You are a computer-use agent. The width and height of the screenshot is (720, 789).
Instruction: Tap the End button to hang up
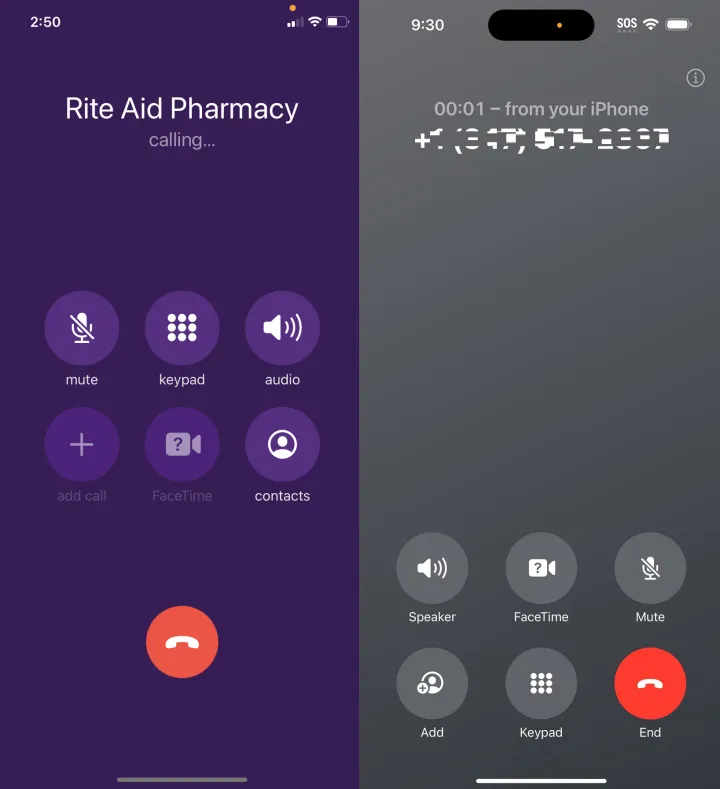(x=650, y=683)
